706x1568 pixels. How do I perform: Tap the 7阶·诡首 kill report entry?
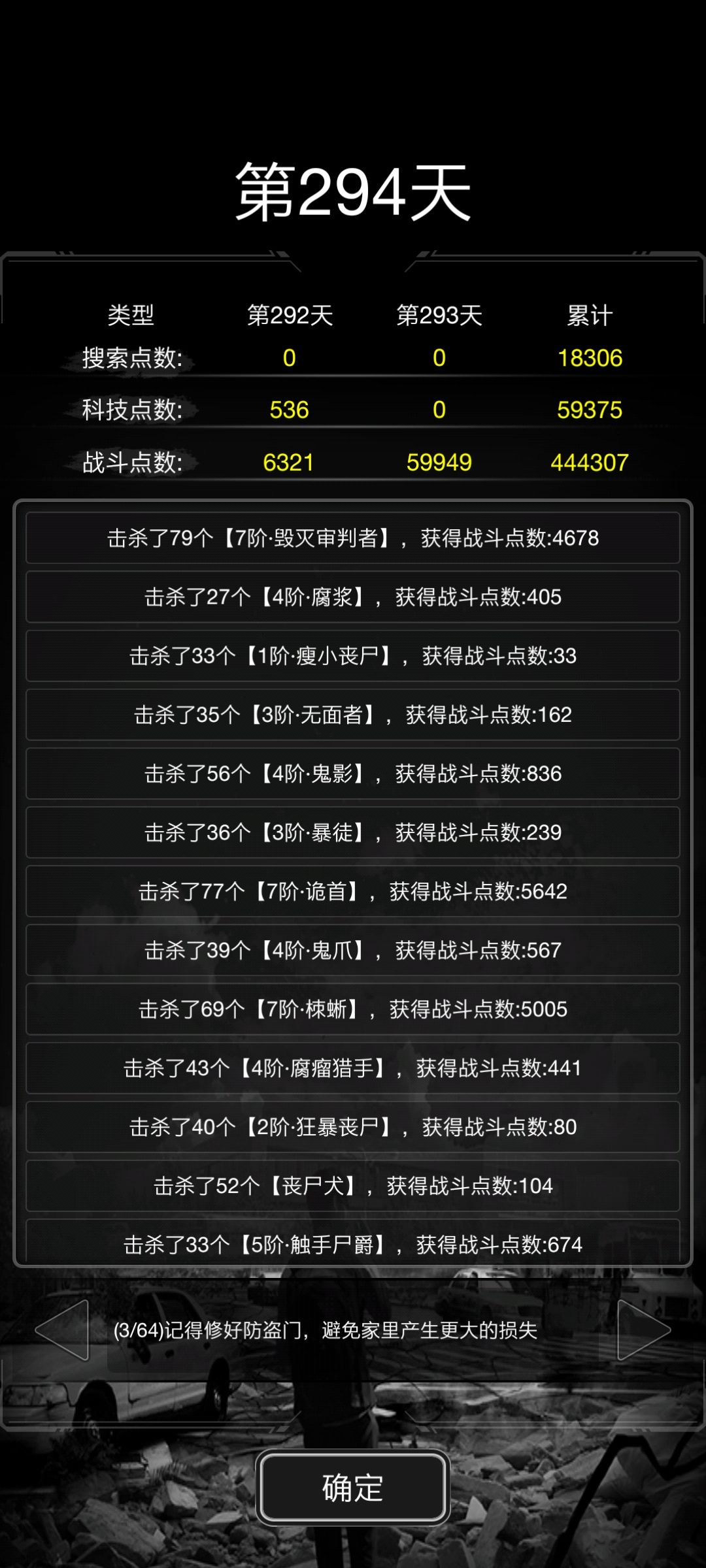(353, 891)
